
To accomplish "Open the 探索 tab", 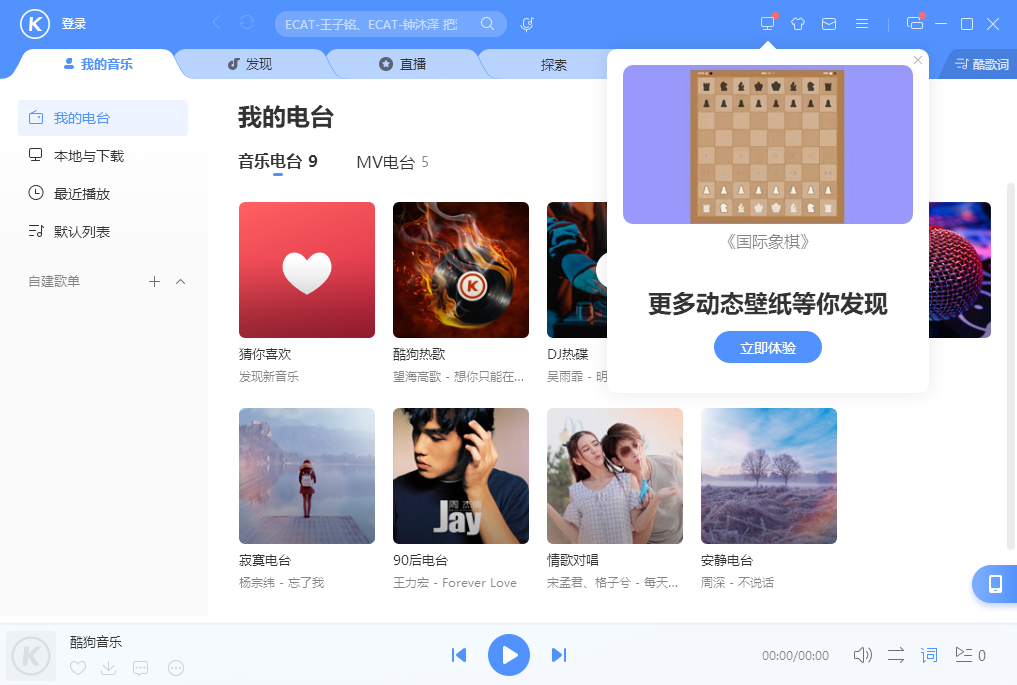I will [x=554, y=65].
